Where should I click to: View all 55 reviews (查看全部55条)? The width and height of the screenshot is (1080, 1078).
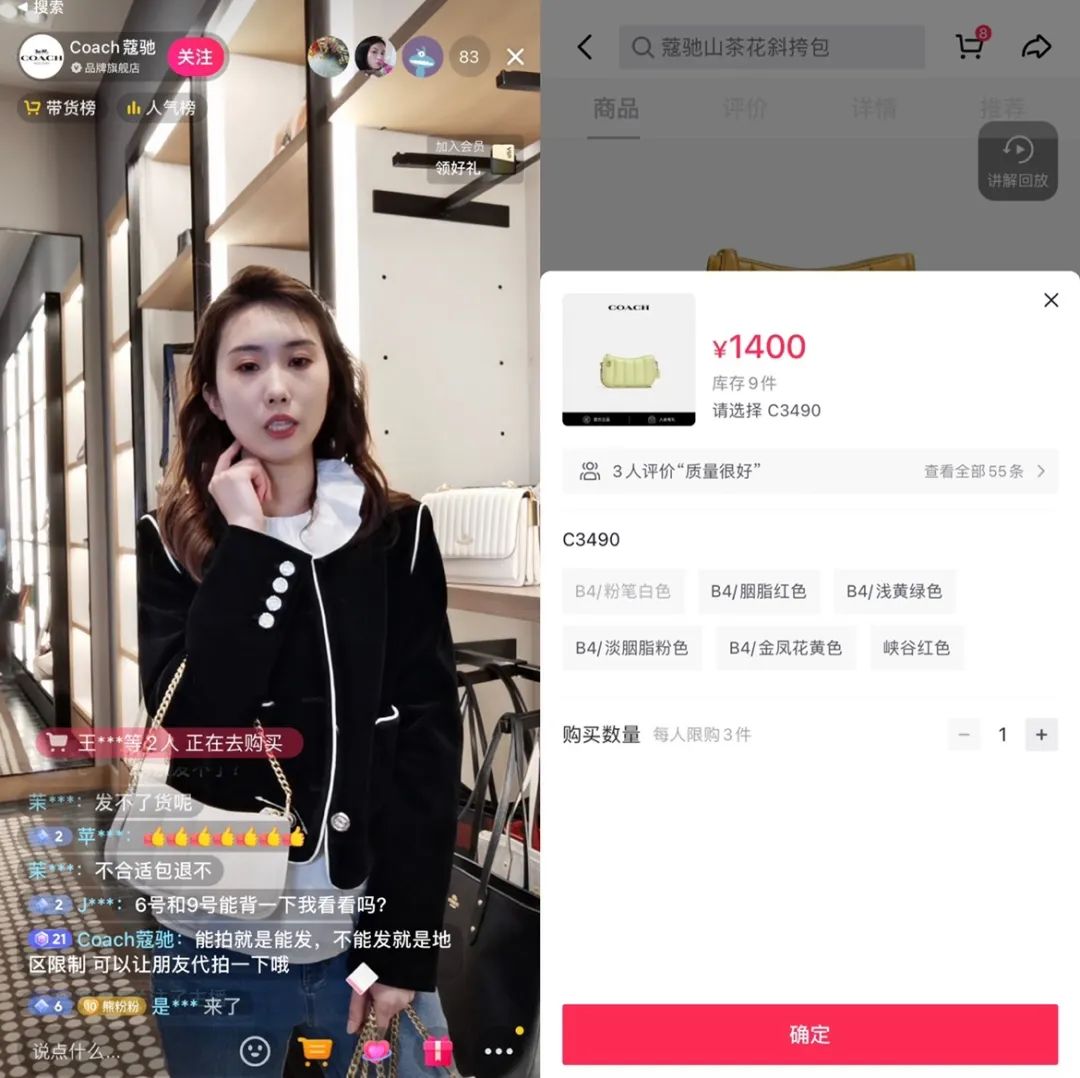pyautogui.click(x=983, y=471)
